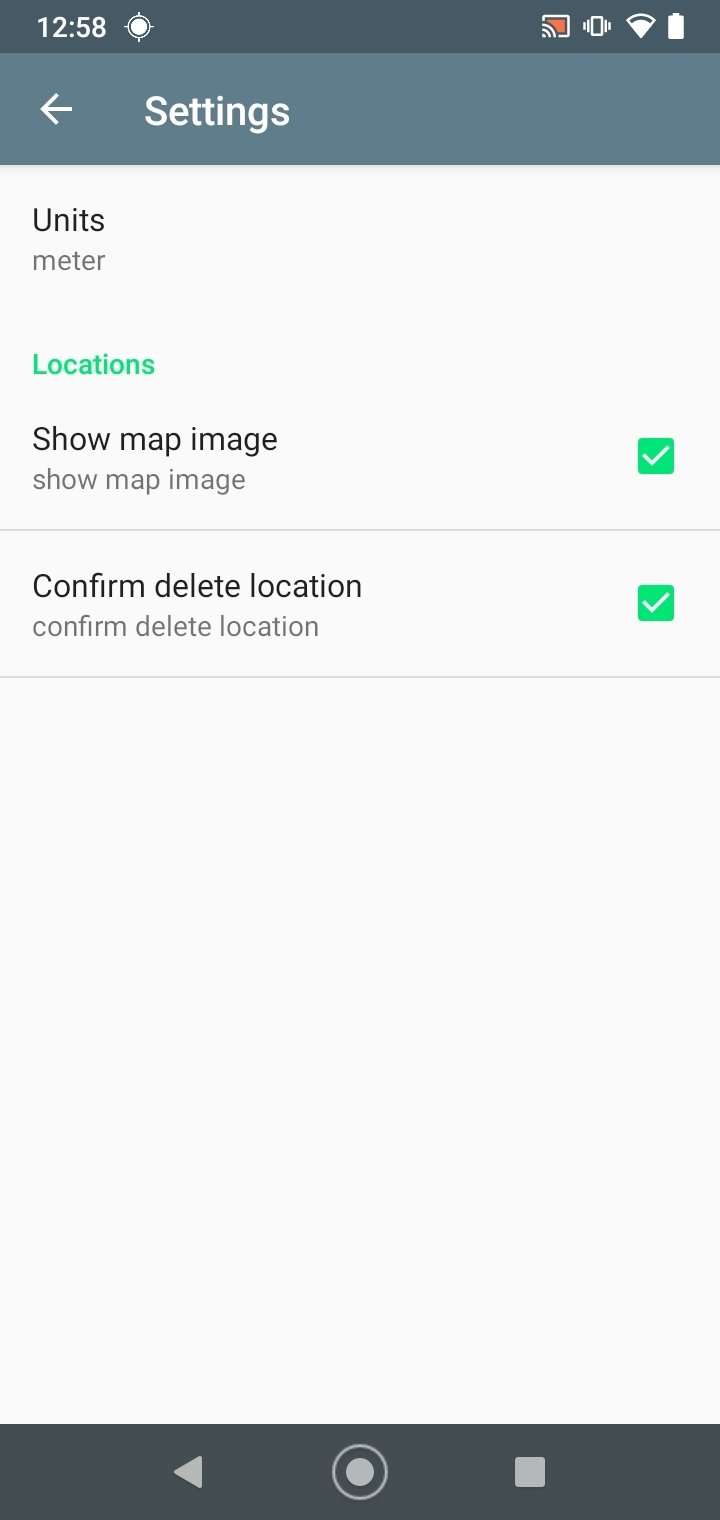This screenshot has height=1520, width=720.
Task: Uncheck the Show map image checkbox
Action: [x=656, y=456]
